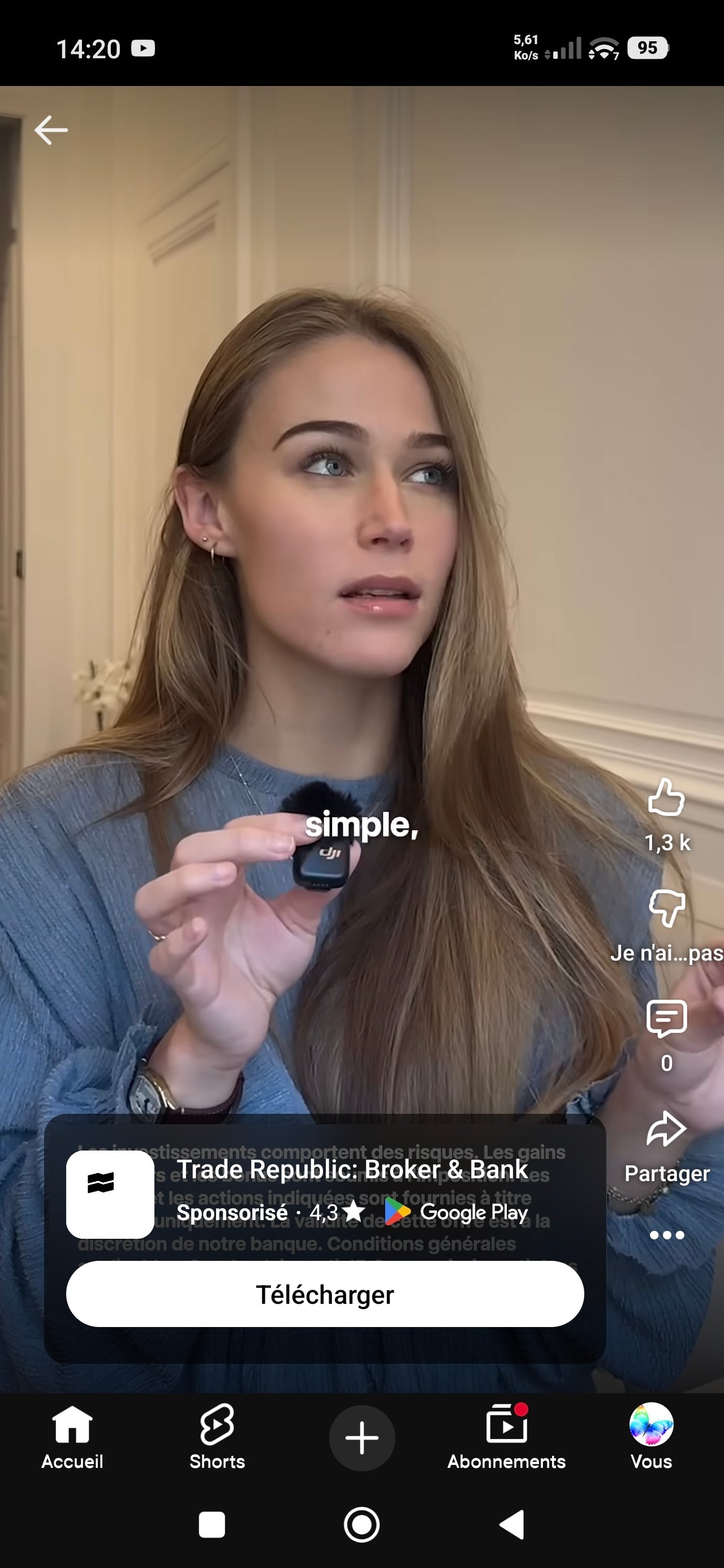Create new content with the plus button
The image size is (724, 1568).
[x=361, y=1438]
